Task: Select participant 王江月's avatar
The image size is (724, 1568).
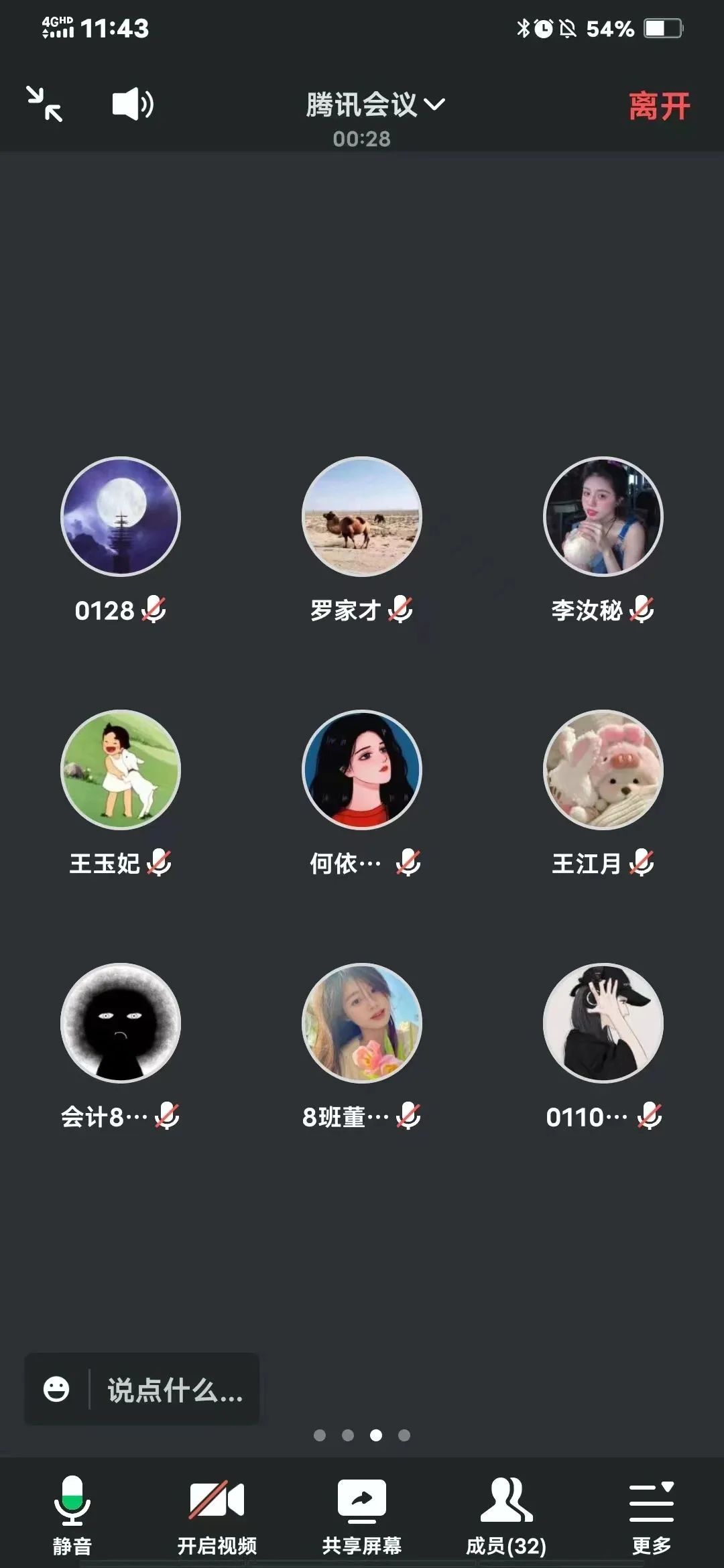Action: 603,770
